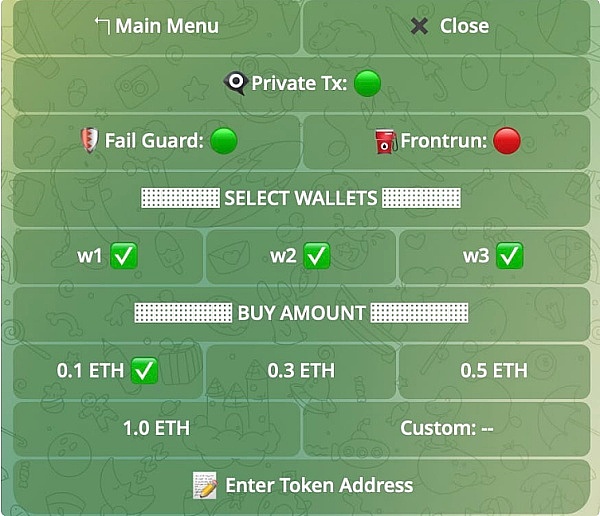600x516 pixels.
Task: Select the 0.5 ETH buy amount
Action: (493, 371)
